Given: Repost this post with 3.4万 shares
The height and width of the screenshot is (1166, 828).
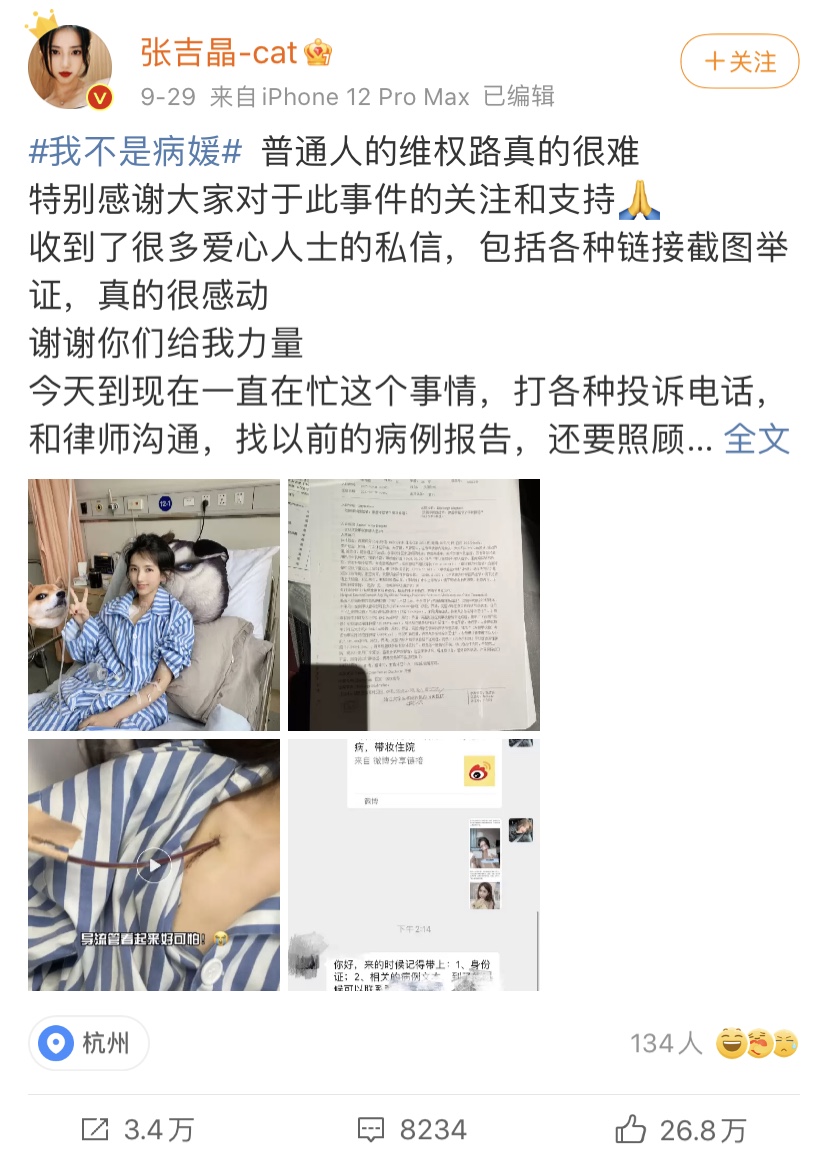Looking at the screenshot, I should click(138, 1130).
